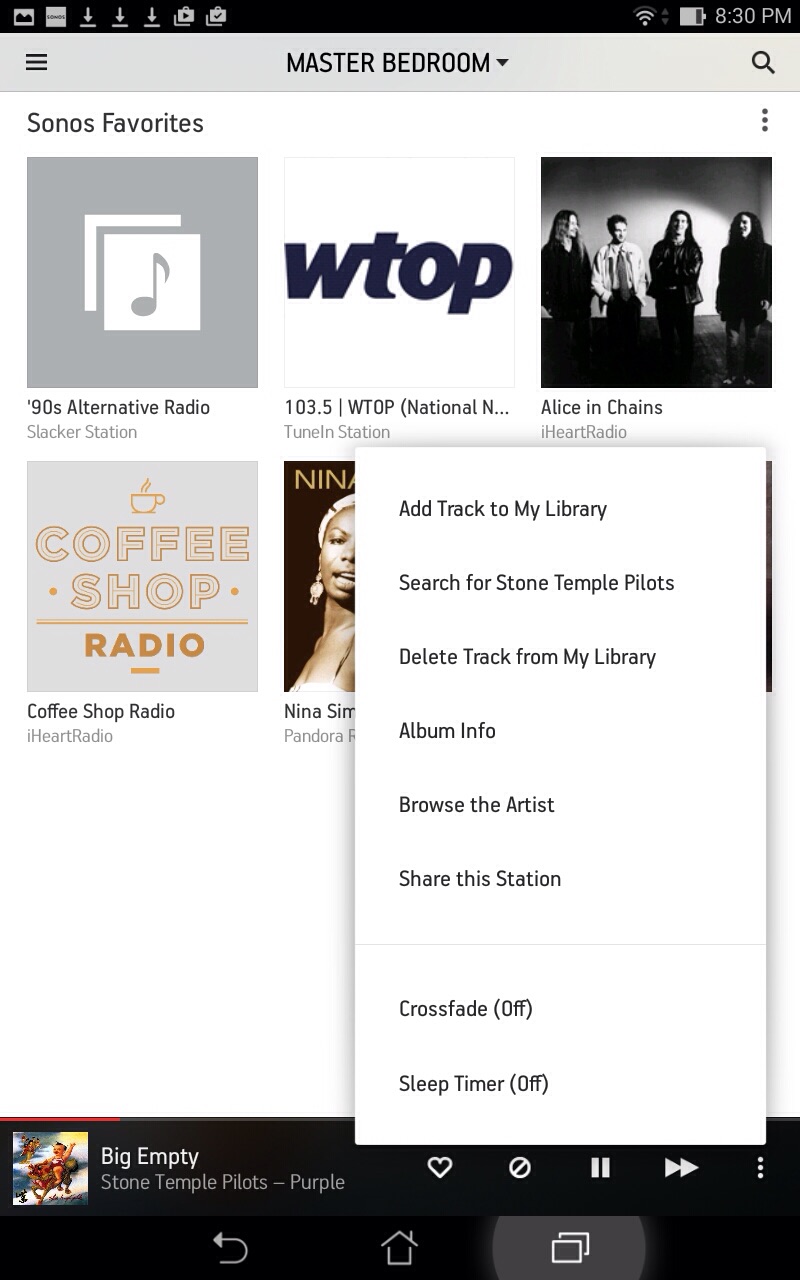Play the Alice in Chains station
This screenshot has width=800, height=1280.
coord(656,272)
